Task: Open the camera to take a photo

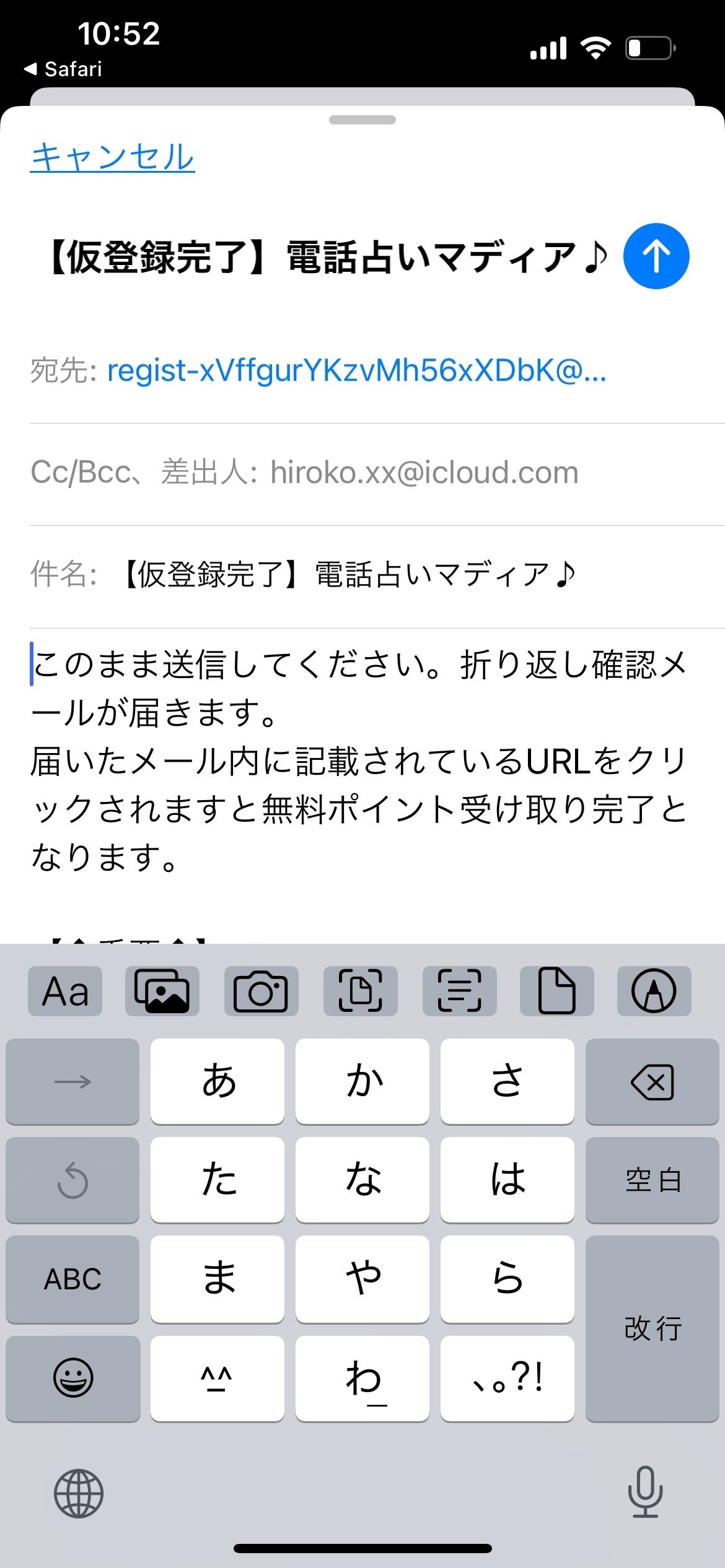Action: point(261,991)
